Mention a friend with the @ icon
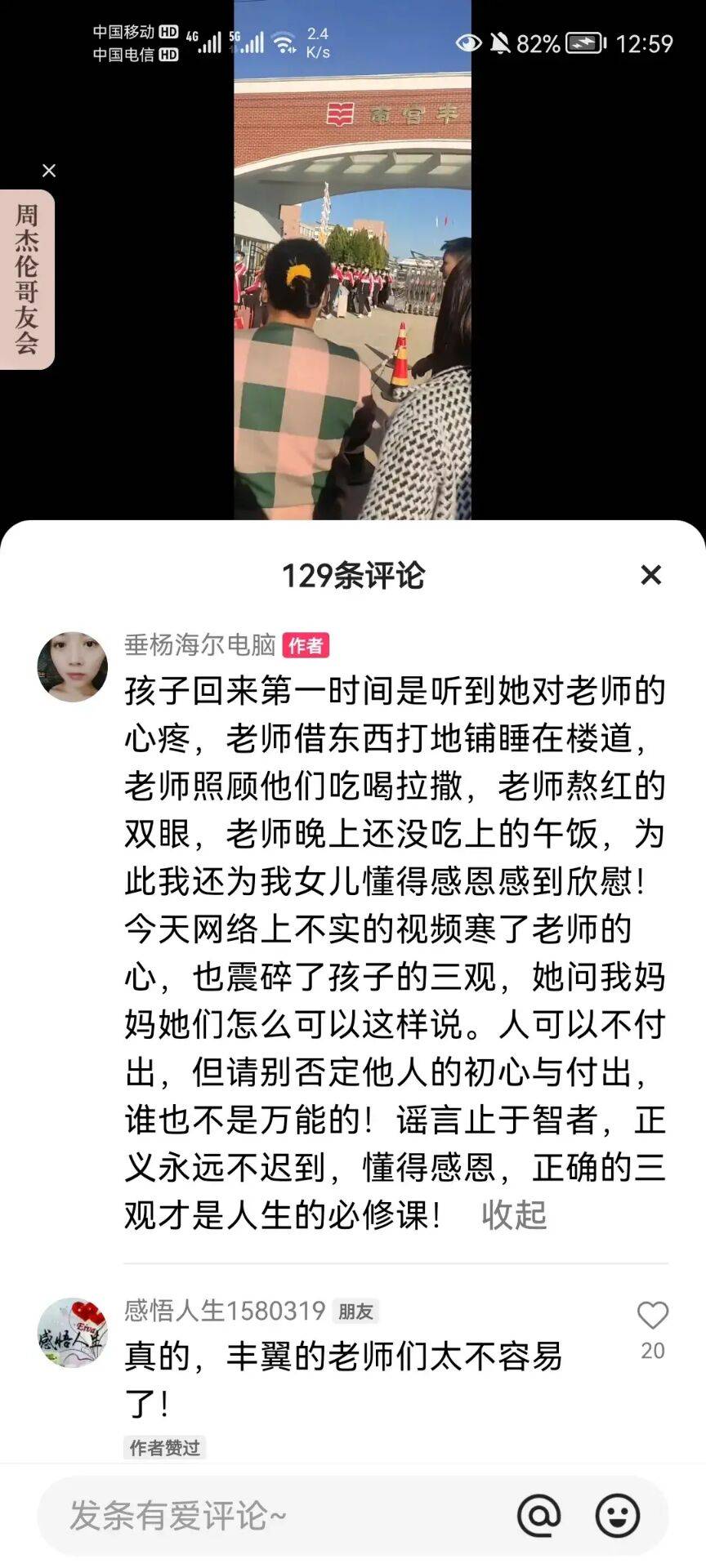706x1568 pixels. pos(539,1516)
